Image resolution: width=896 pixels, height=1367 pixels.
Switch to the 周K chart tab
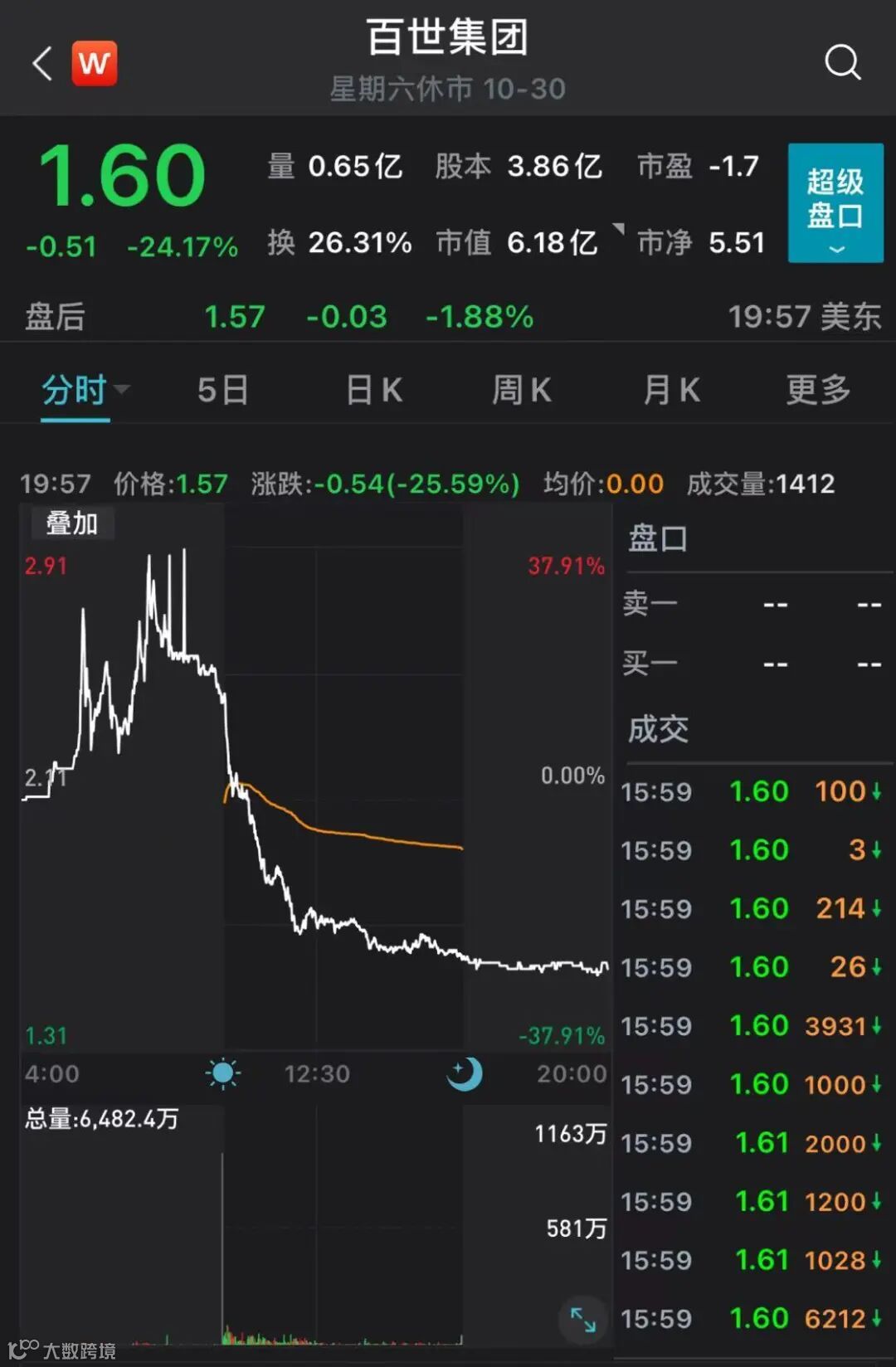point(521,390)
